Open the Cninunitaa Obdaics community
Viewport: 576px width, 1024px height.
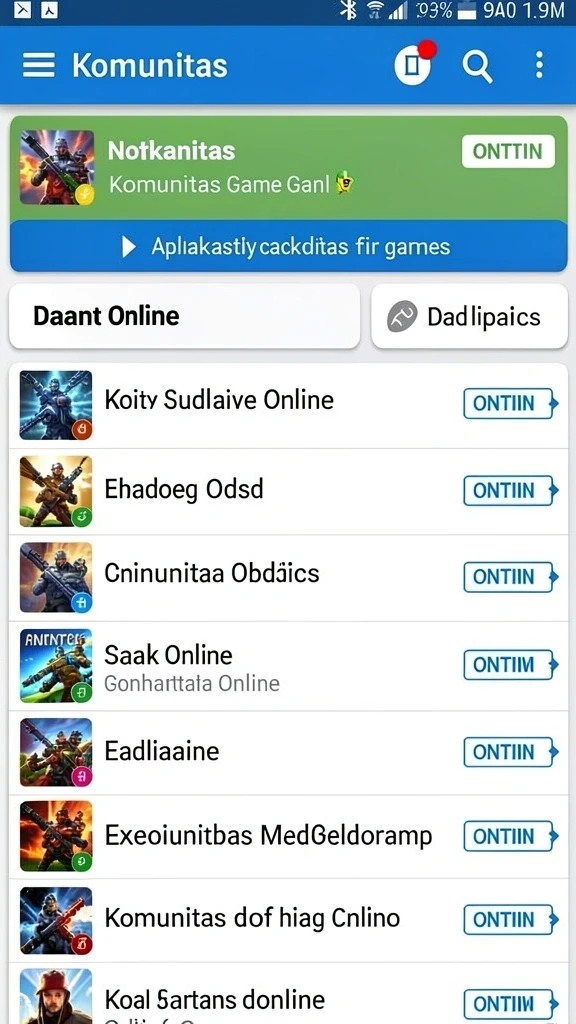pyautogui.click(x=288, y=577)
